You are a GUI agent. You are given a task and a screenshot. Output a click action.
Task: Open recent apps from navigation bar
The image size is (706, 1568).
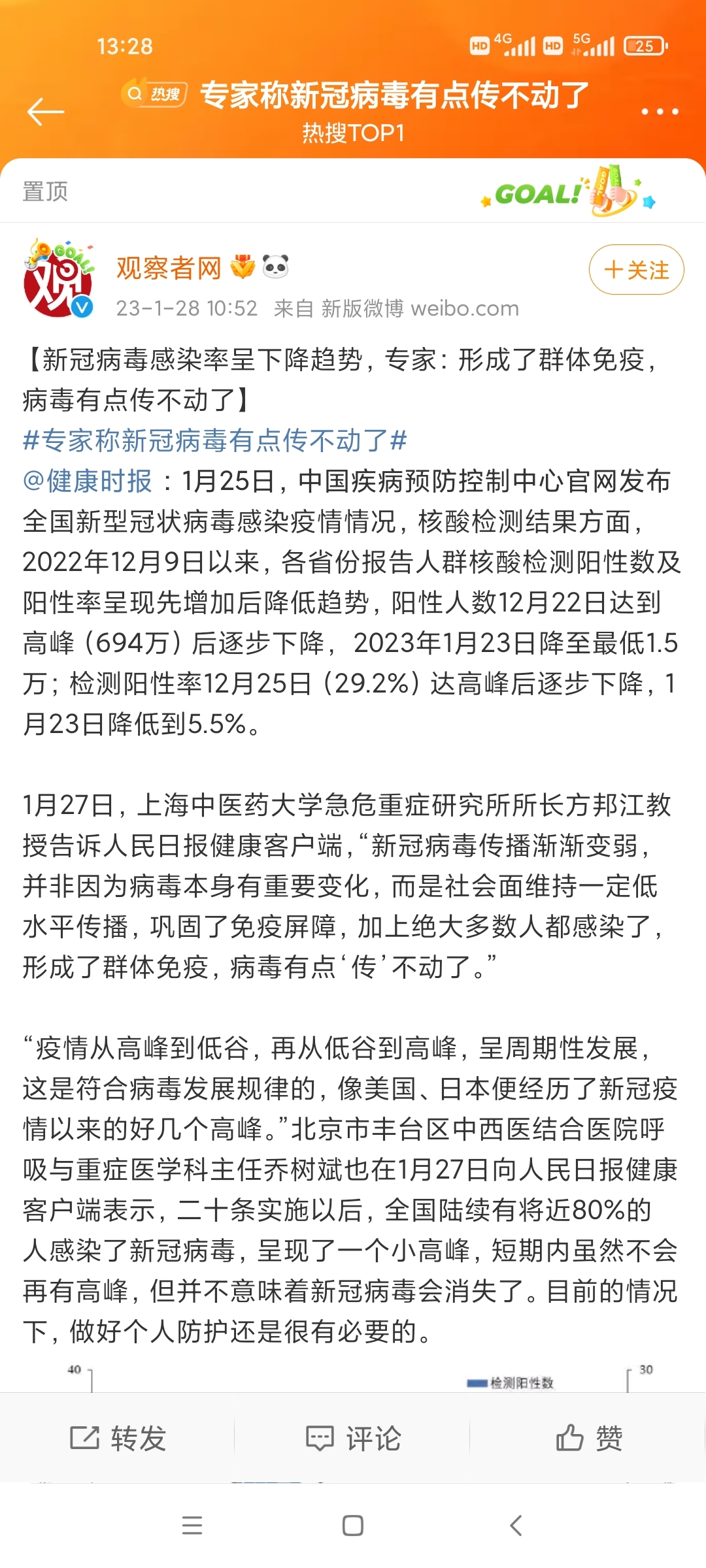pyautogui.click(x=192, y=1526)
